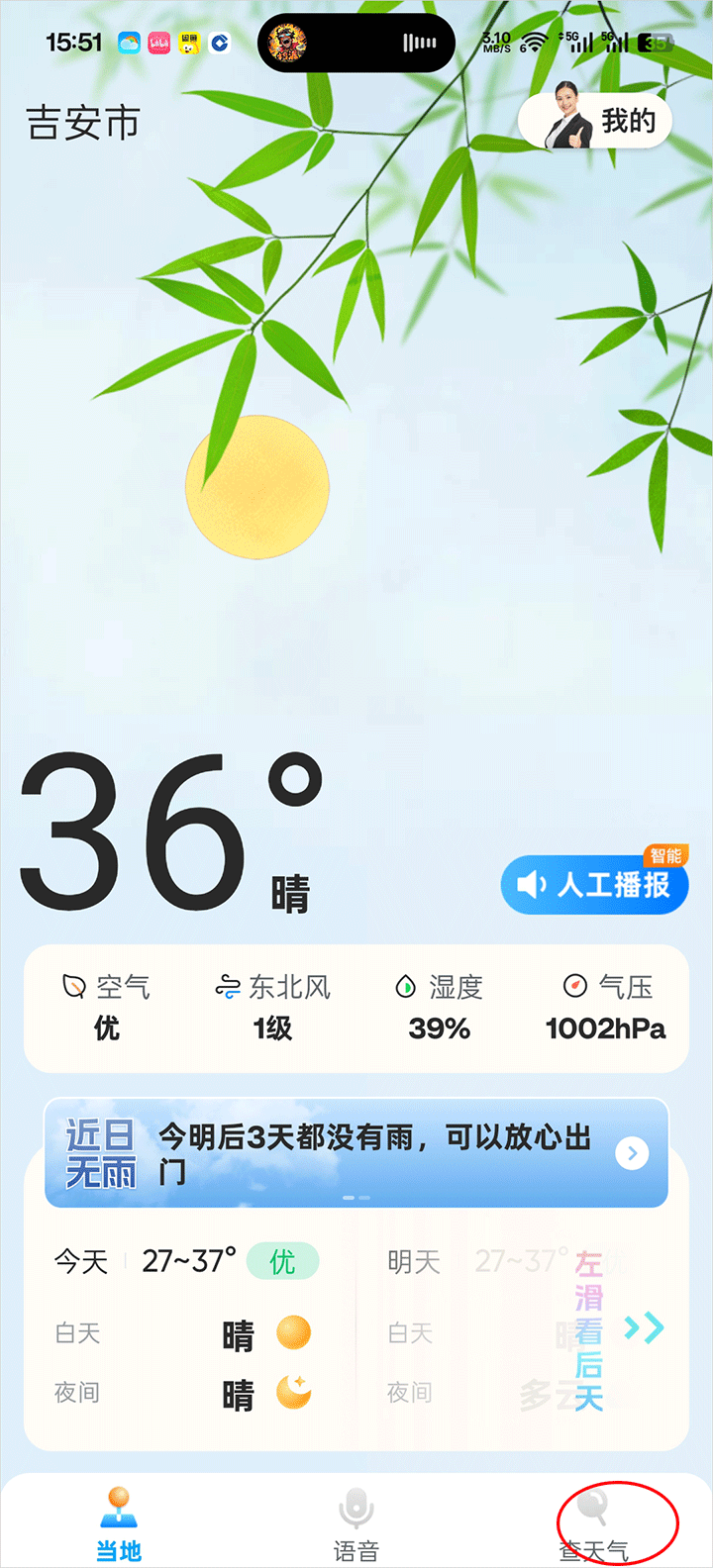Tap the double-arrow for later days

coord(644,1327)
